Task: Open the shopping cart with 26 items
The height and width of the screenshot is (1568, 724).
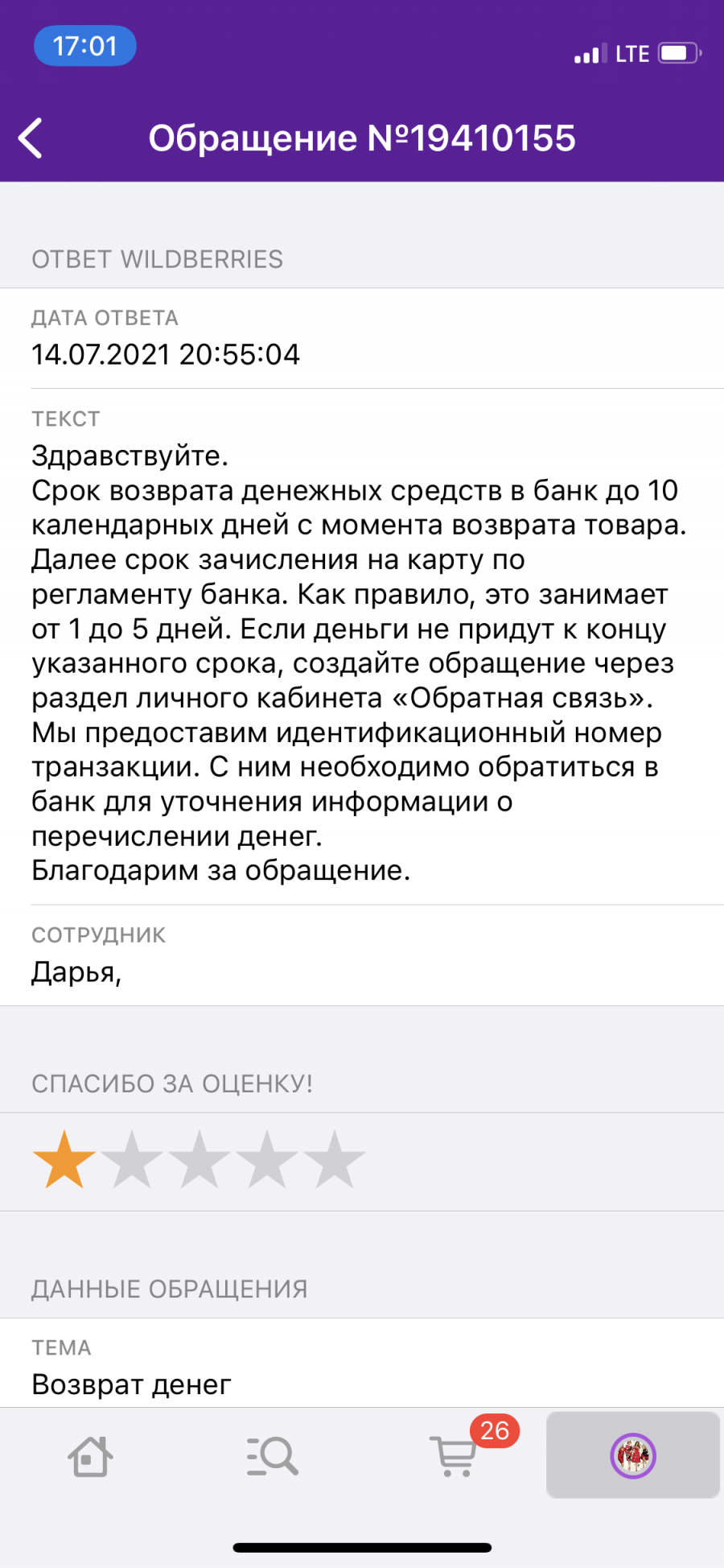Action: pyautogui.click(x=455, y=1455)
